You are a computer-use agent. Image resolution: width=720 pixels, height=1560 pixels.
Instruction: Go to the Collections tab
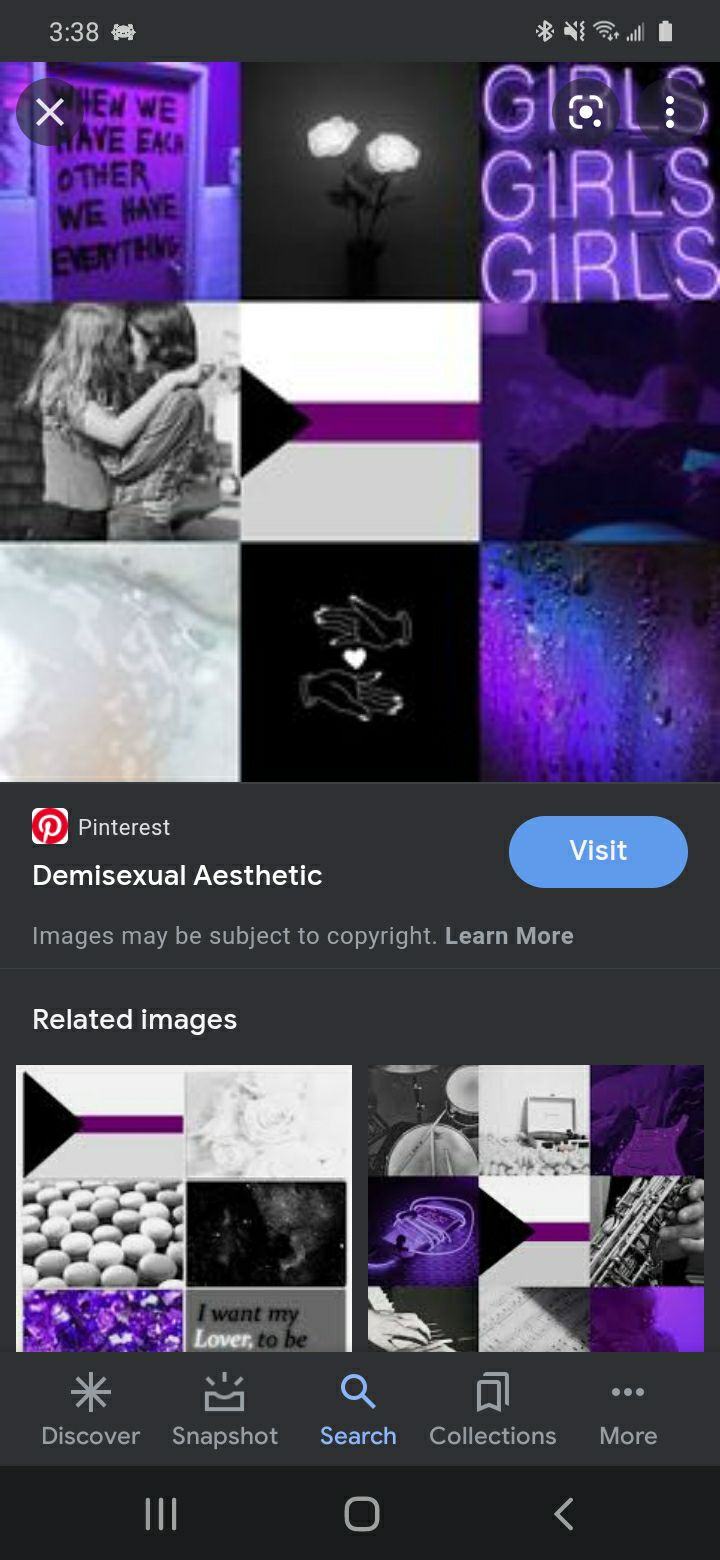(493, 1410)
